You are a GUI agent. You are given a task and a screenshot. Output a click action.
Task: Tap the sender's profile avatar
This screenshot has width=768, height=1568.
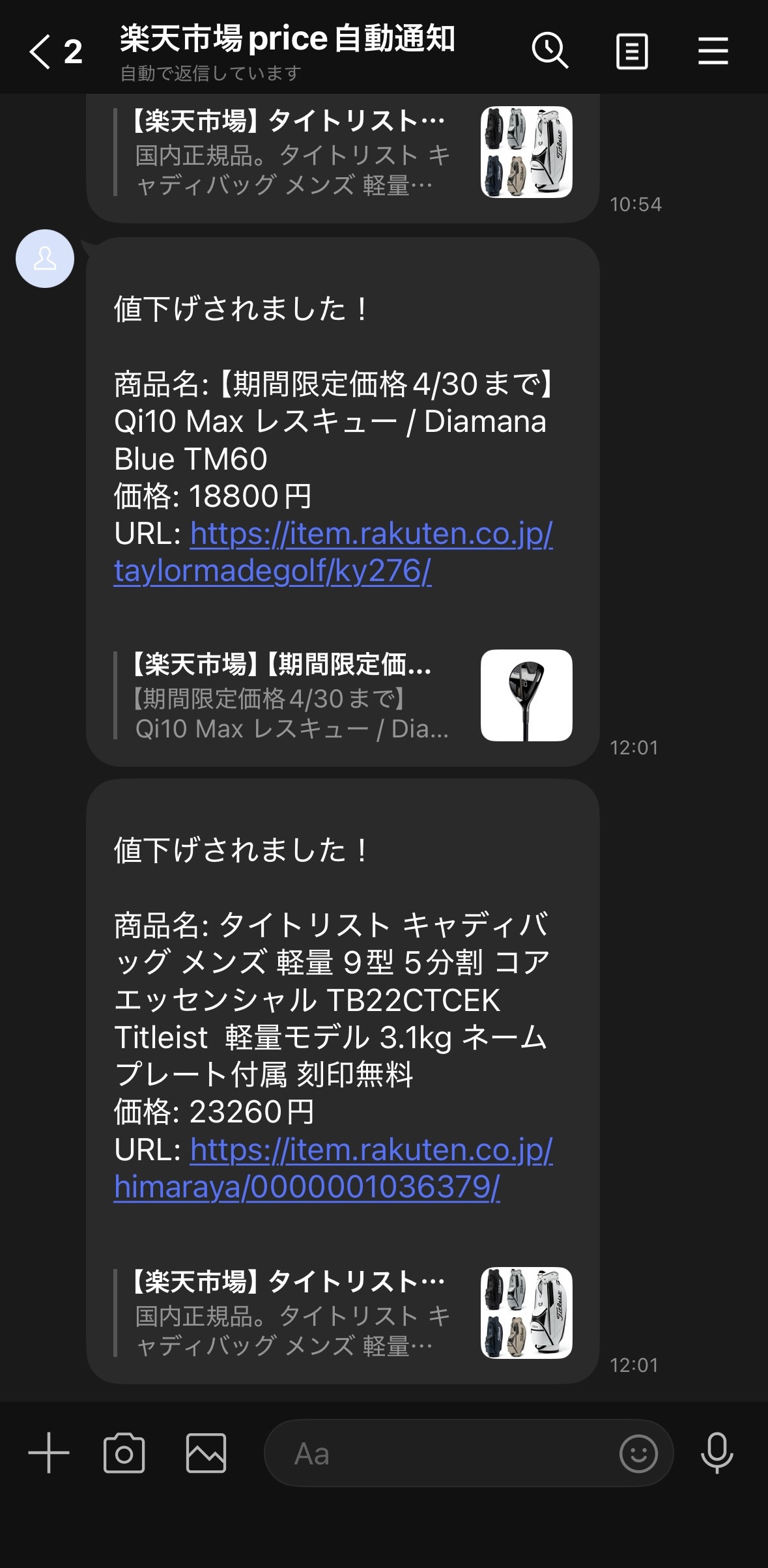[45, 259]
